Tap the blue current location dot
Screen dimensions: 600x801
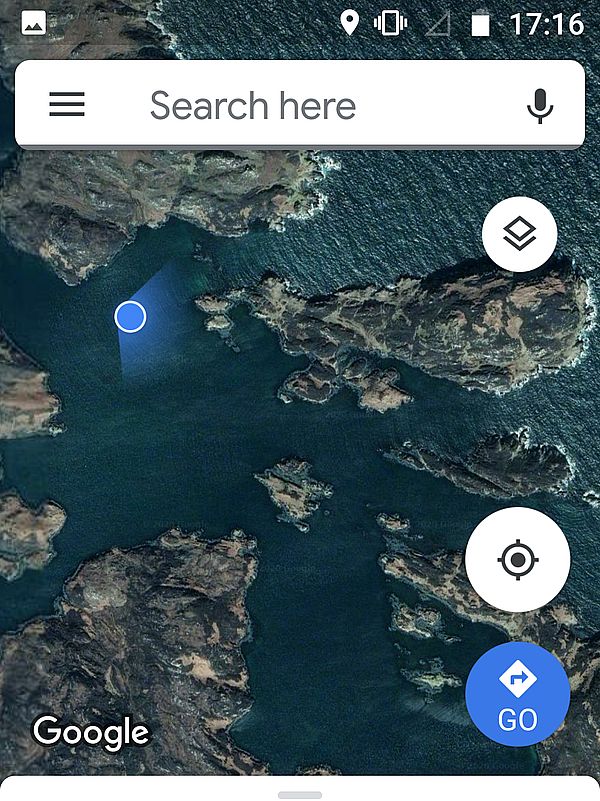tap(130, 317)
